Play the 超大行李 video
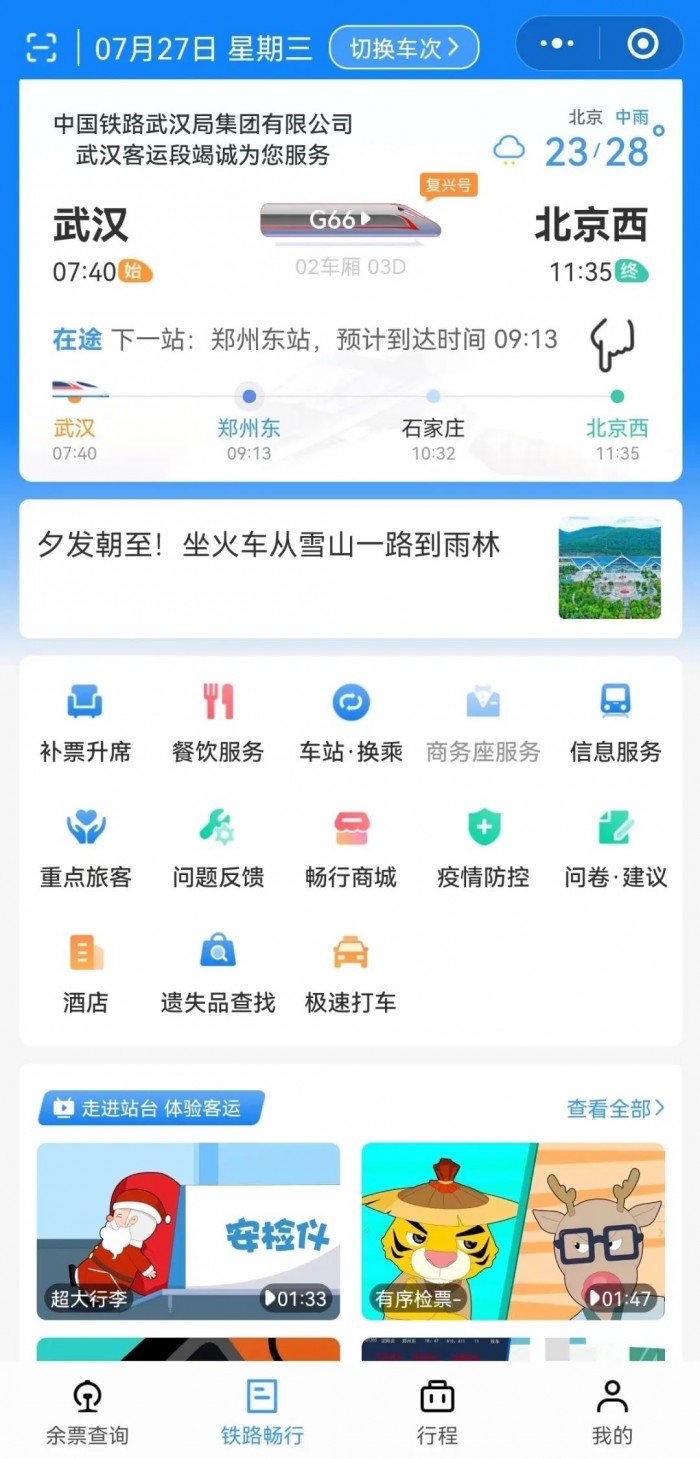 pyautogui.click(x=188, y=1231)
